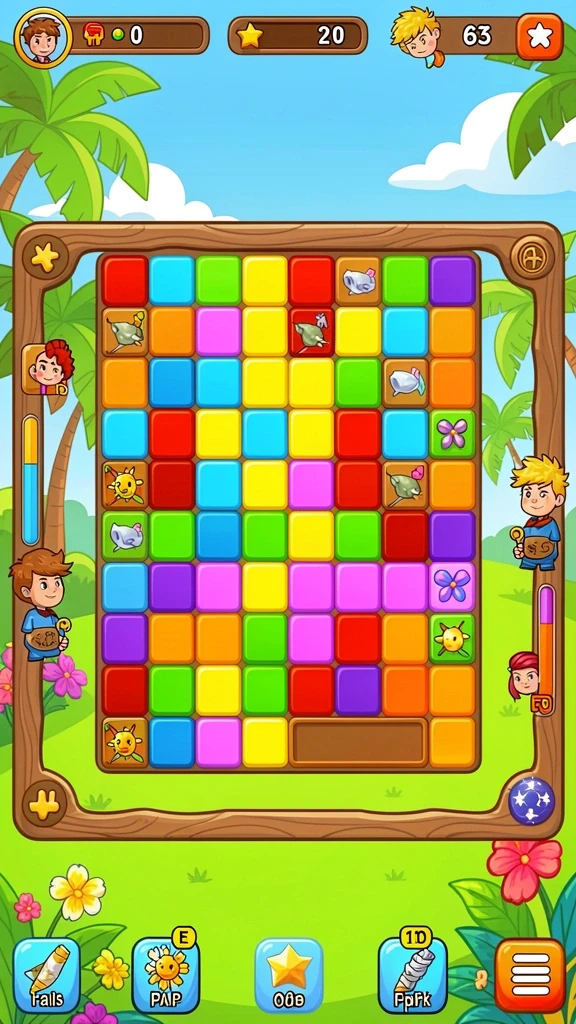Tap the round A emblem on frame
576x1024 pixels.
click(532, 258)
